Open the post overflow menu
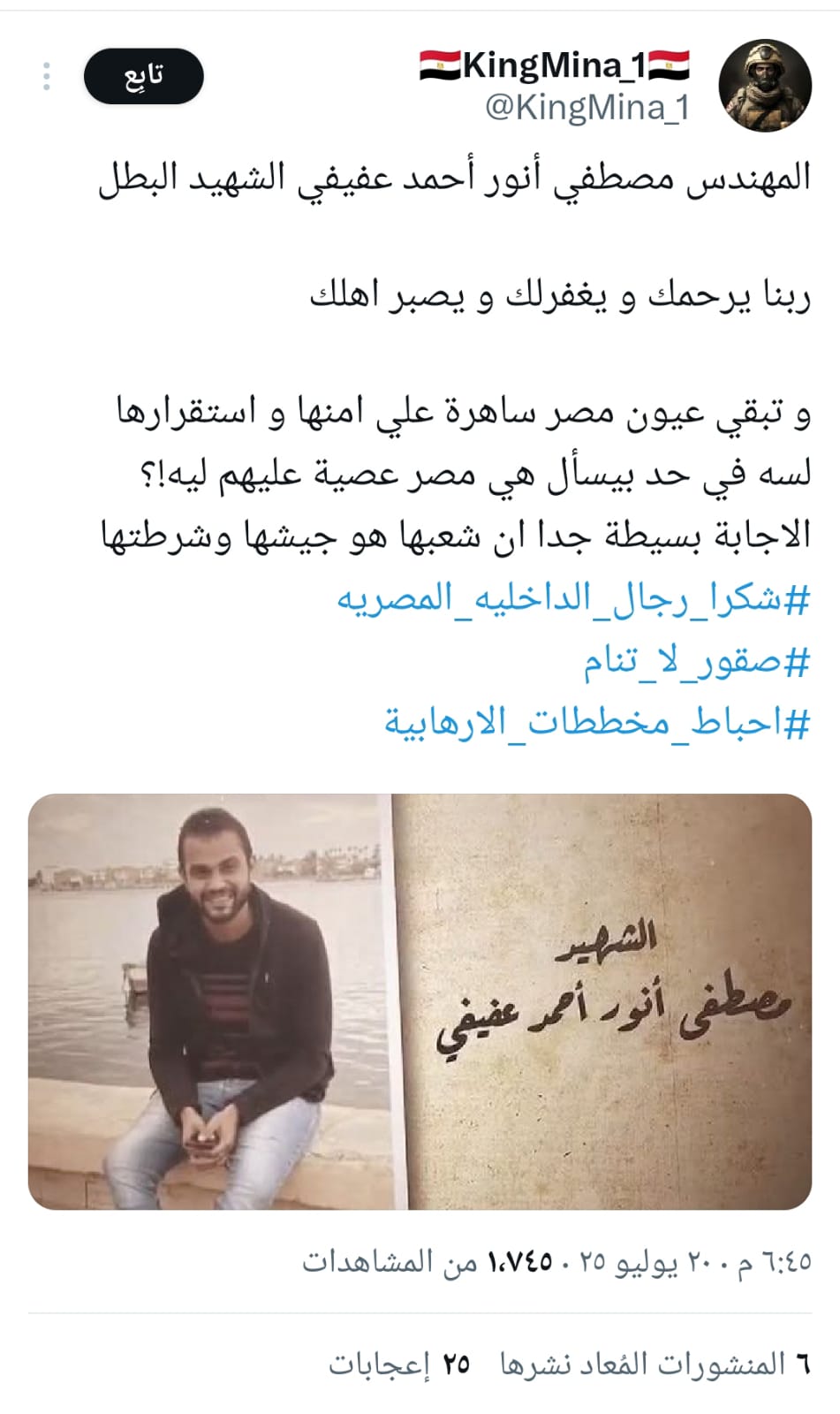The height and width of the screenshot is (1414, 840). [47, 76]
